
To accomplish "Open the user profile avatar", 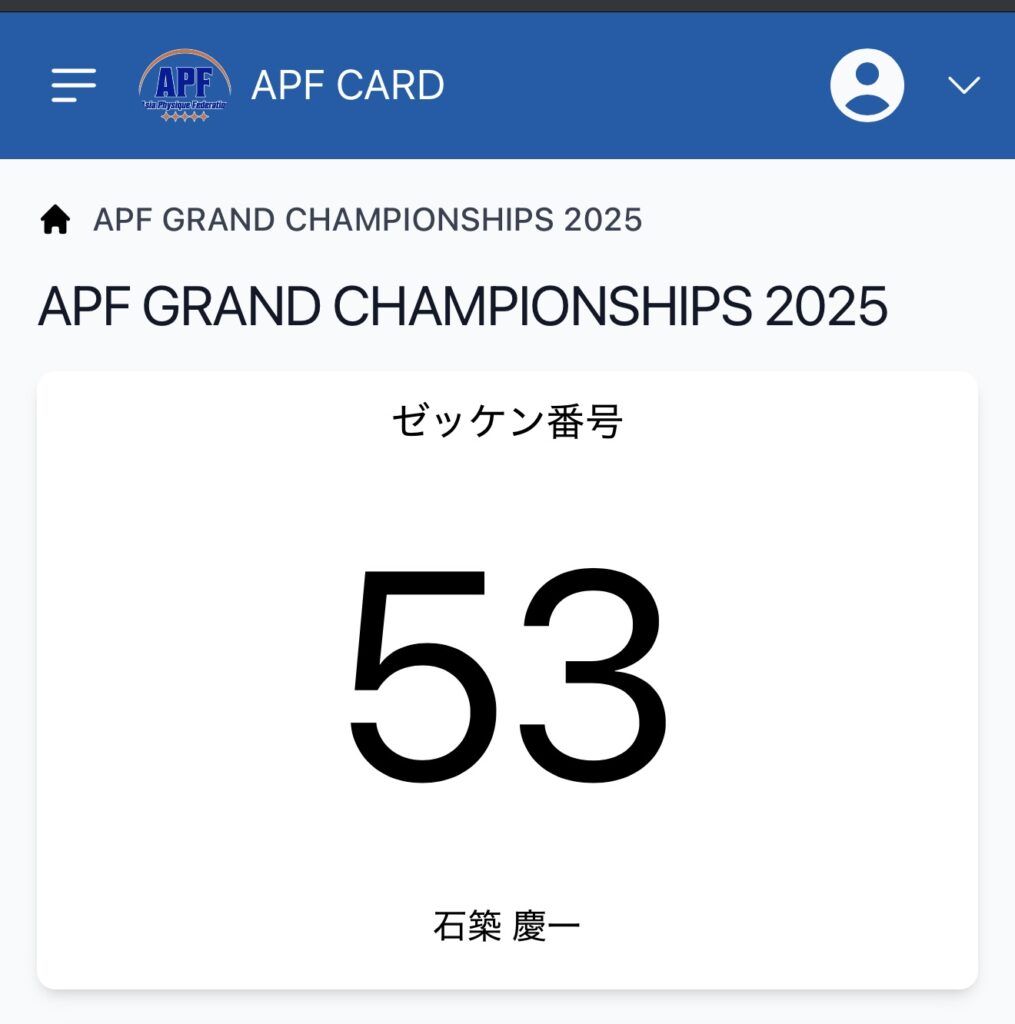I will click(867, 86).
